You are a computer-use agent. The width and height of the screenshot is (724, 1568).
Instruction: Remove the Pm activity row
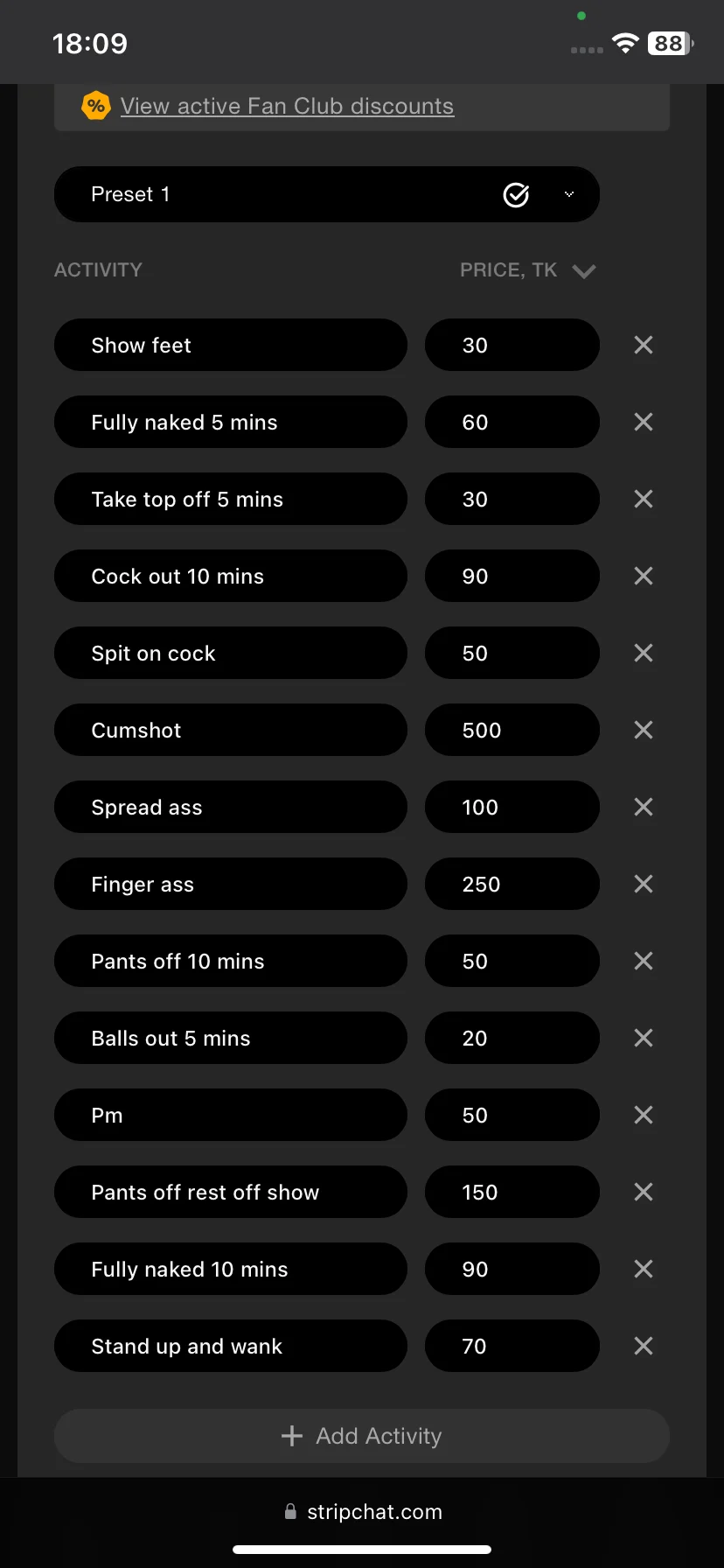(x=644, y=1115)
